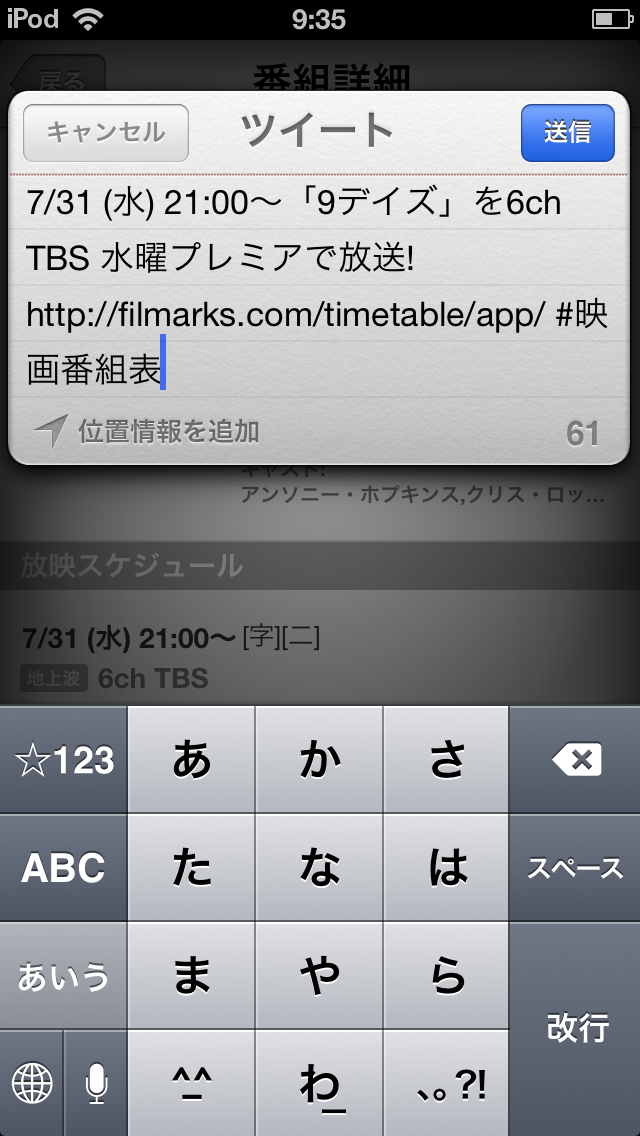
Task: Add location via 位置情報を追加
Action: point(148,431)
